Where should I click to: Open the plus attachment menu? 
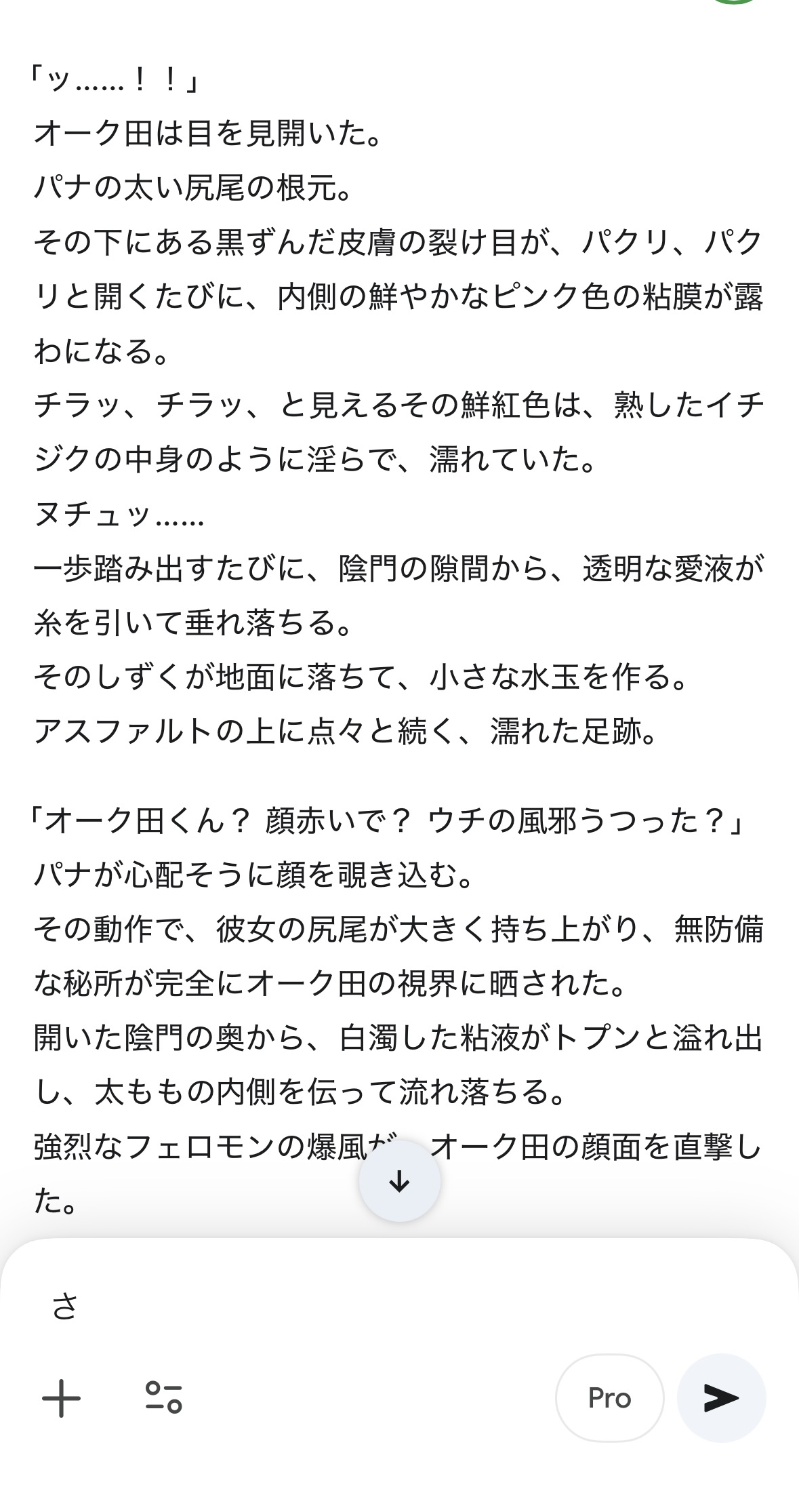pos(62,1398)
